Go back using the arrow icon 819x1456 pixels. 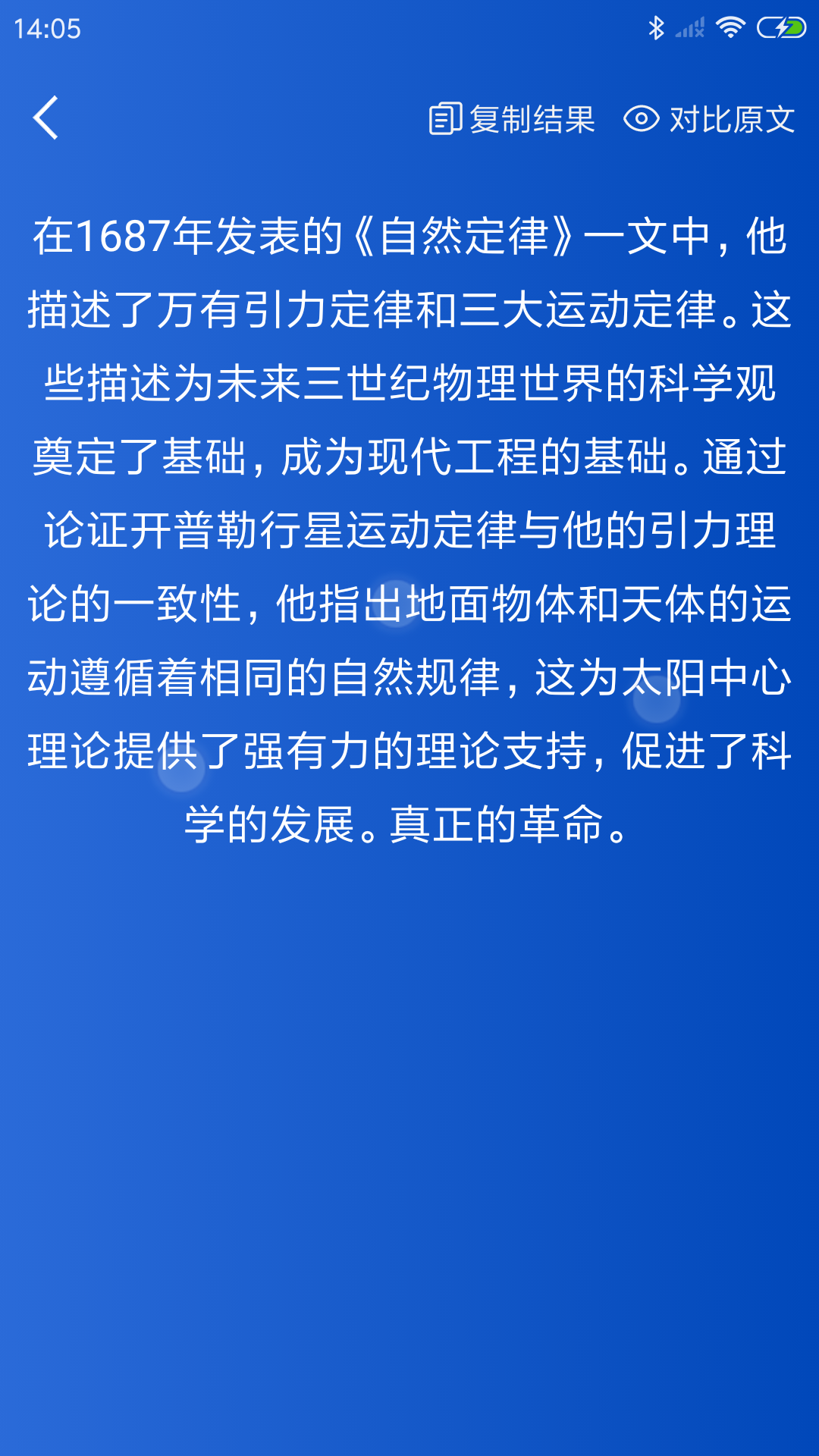click(46, 118)
